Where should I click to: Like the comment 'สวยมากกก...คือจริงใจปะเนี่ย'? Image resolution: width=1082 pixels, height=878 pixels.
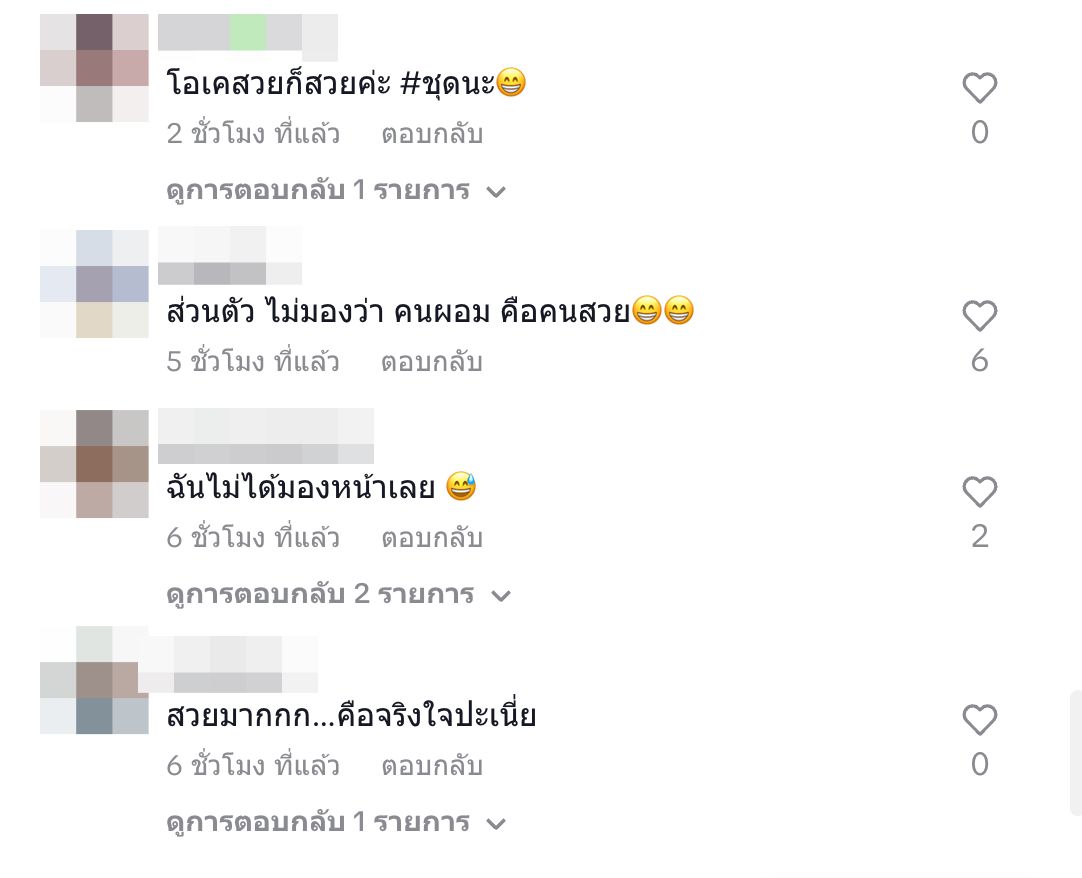pos(979,721)
